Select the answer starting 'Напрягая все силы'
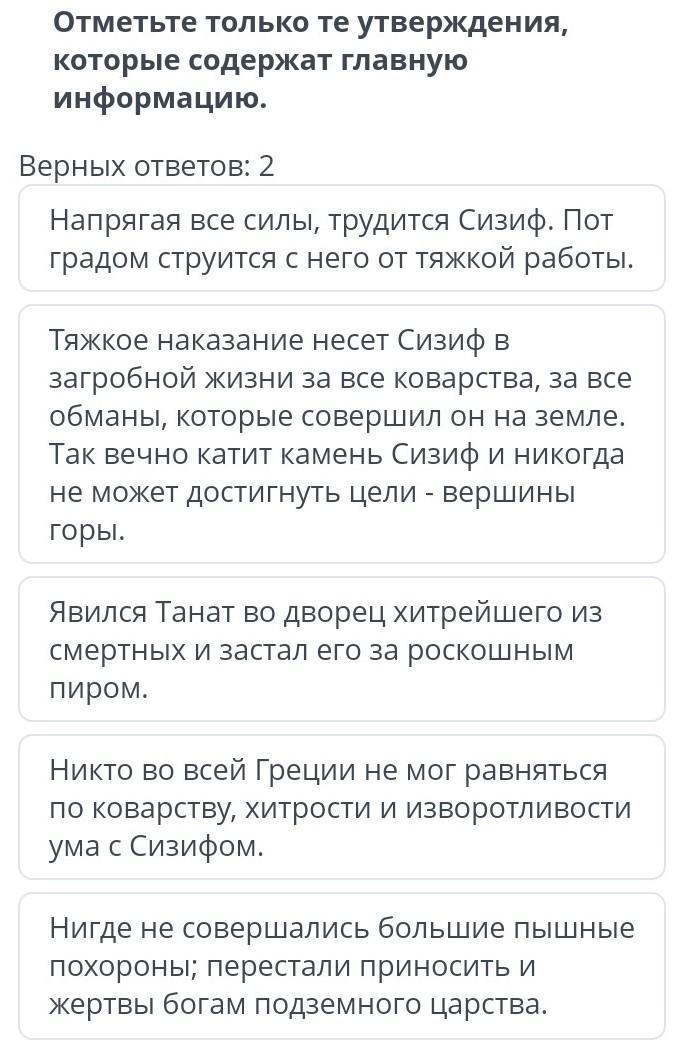 point(342,238)
